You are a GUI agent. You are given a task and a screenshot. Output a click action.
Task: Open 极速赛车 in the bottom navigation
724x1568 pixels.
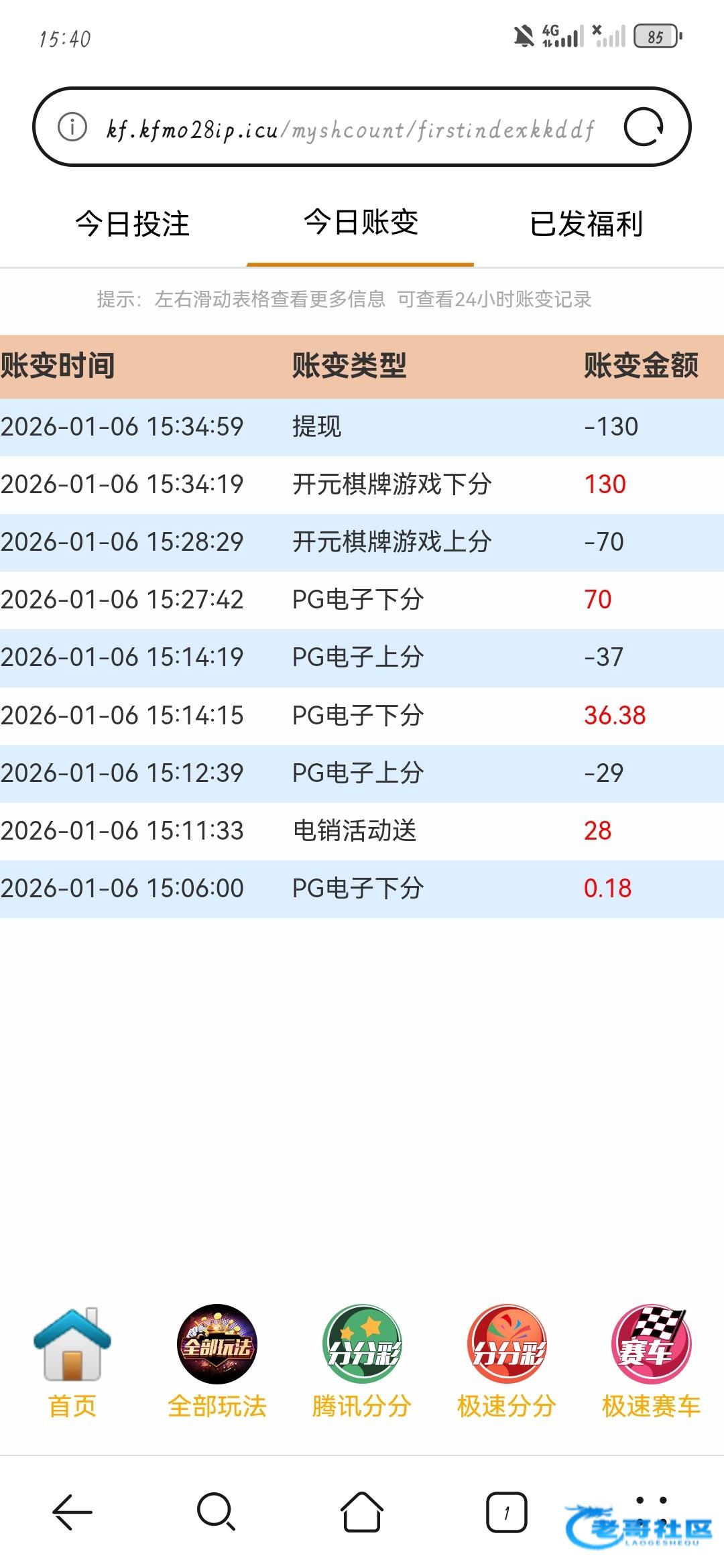[651, 1364]
